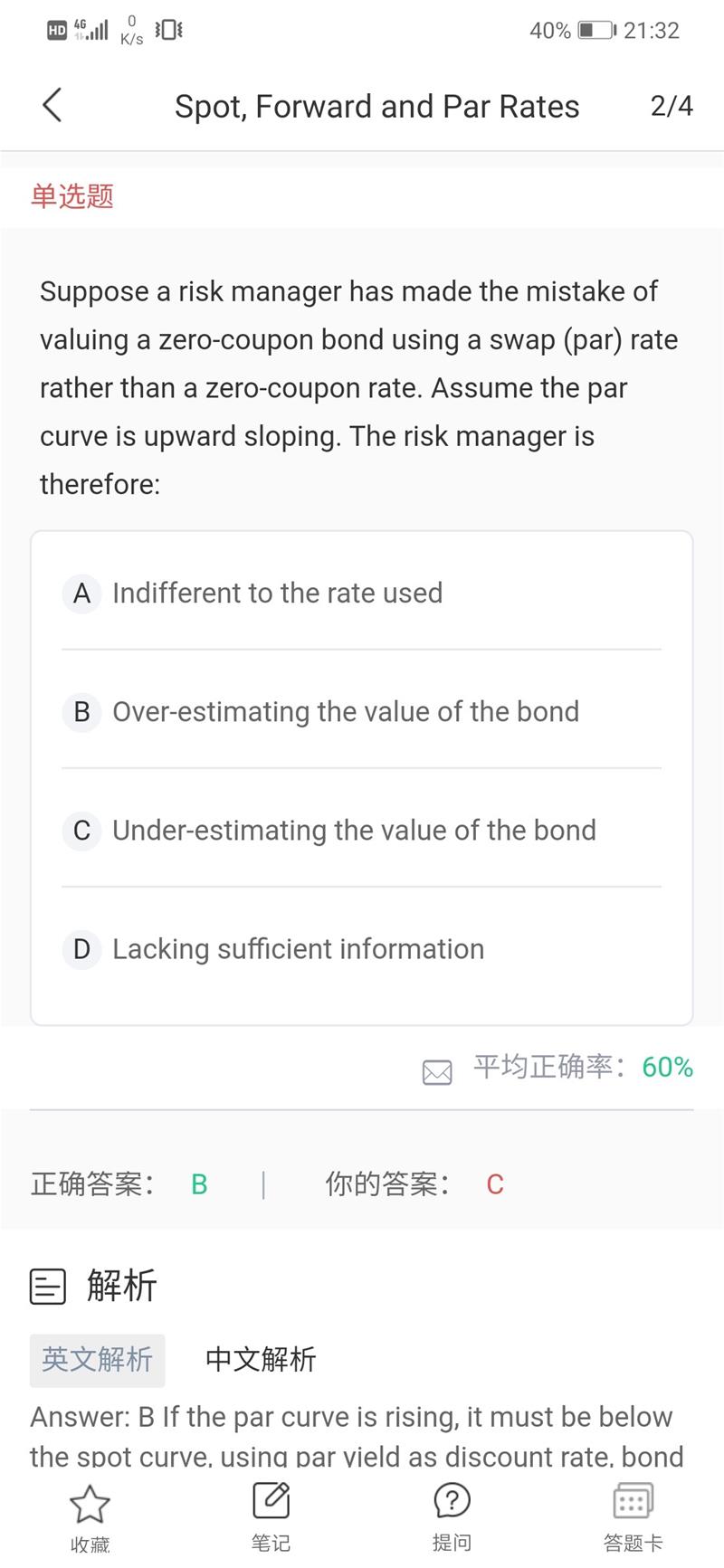The width and height of the screenshot is (724, 1568).
Task: Switch to the 中文解析 tab
Action: (x=261, y=1360)
